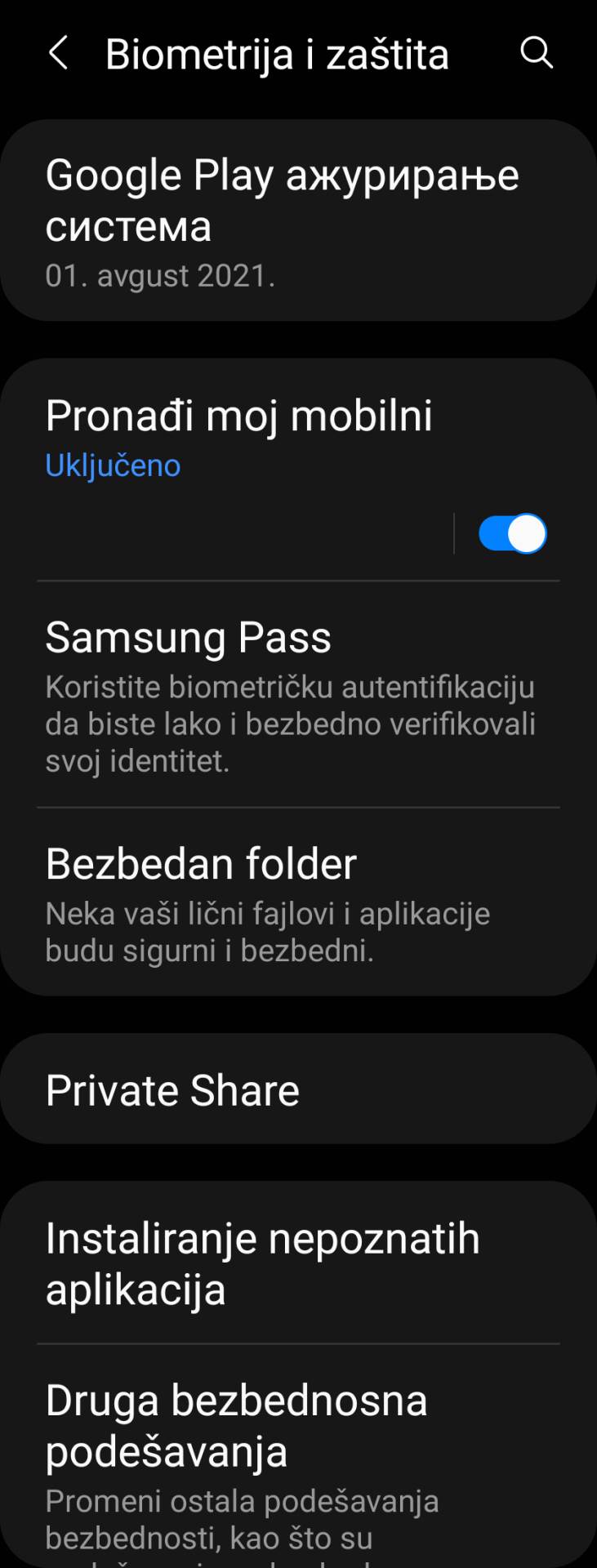Screen dimensions: 597x1568
Task: Tap the back arrow to exit security settings
Action: (56, 52)
